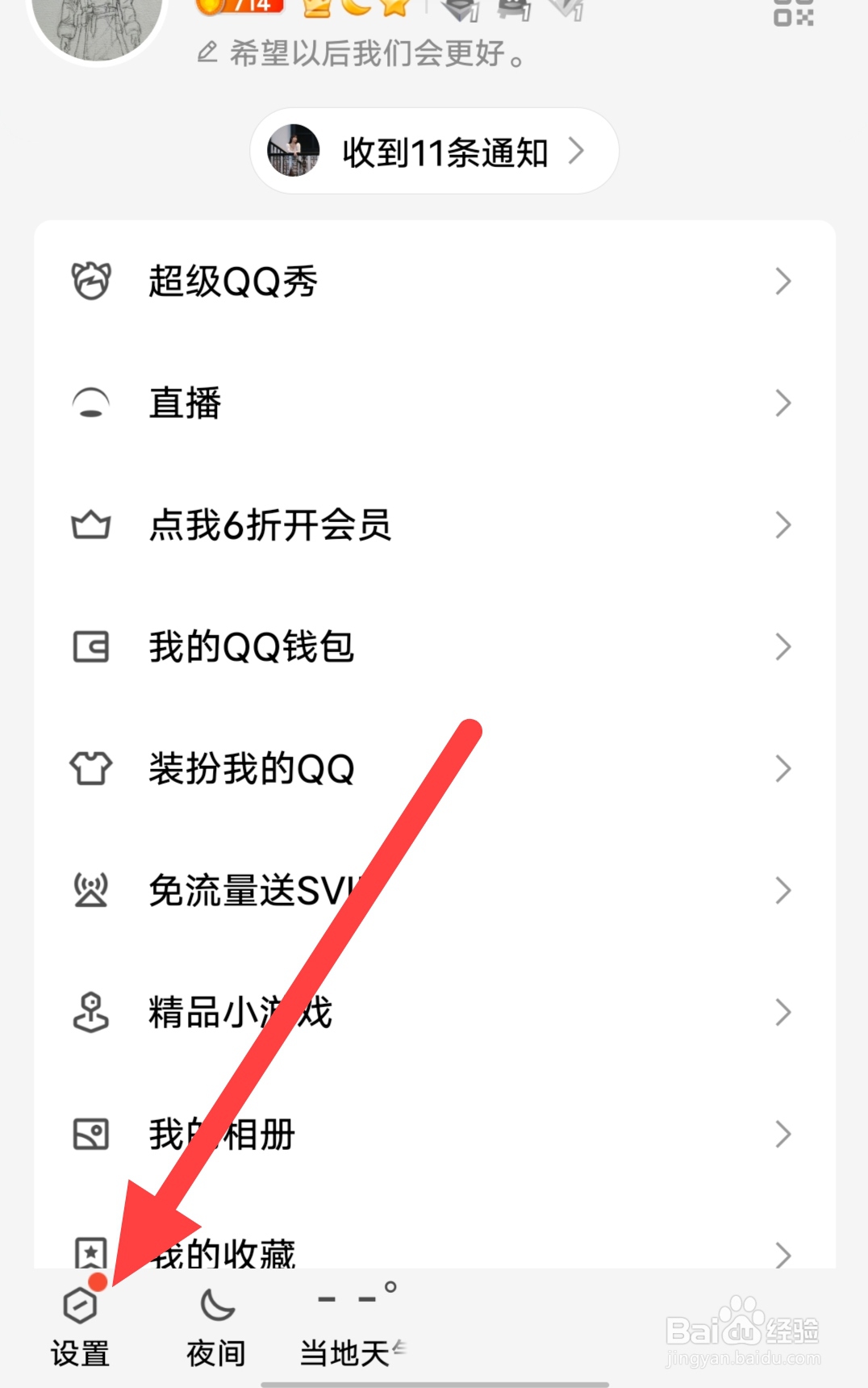Click the yellow level badge showing 714
The height and width of the screenshot is (1388, 868).
pyautogui.click(x=238, y=6)
